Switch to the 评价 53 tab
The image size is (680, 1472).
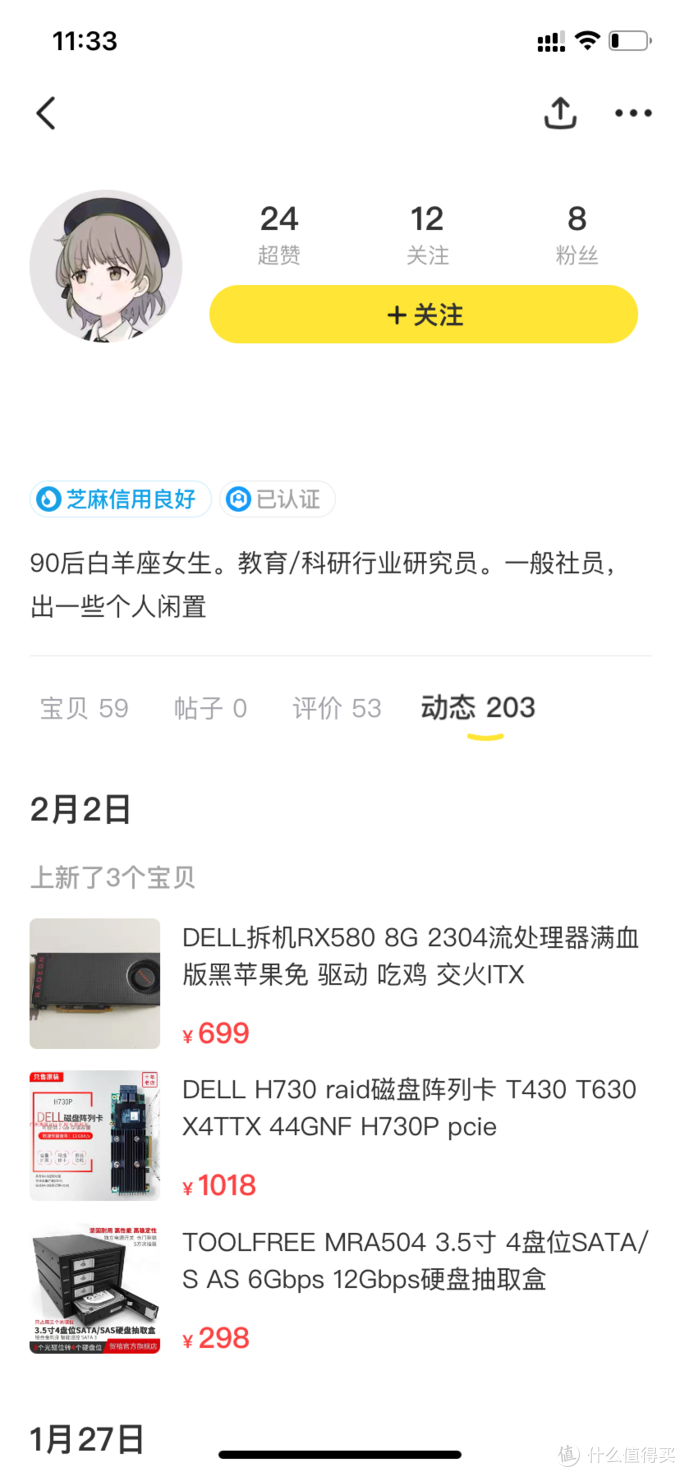pos(337,709)
